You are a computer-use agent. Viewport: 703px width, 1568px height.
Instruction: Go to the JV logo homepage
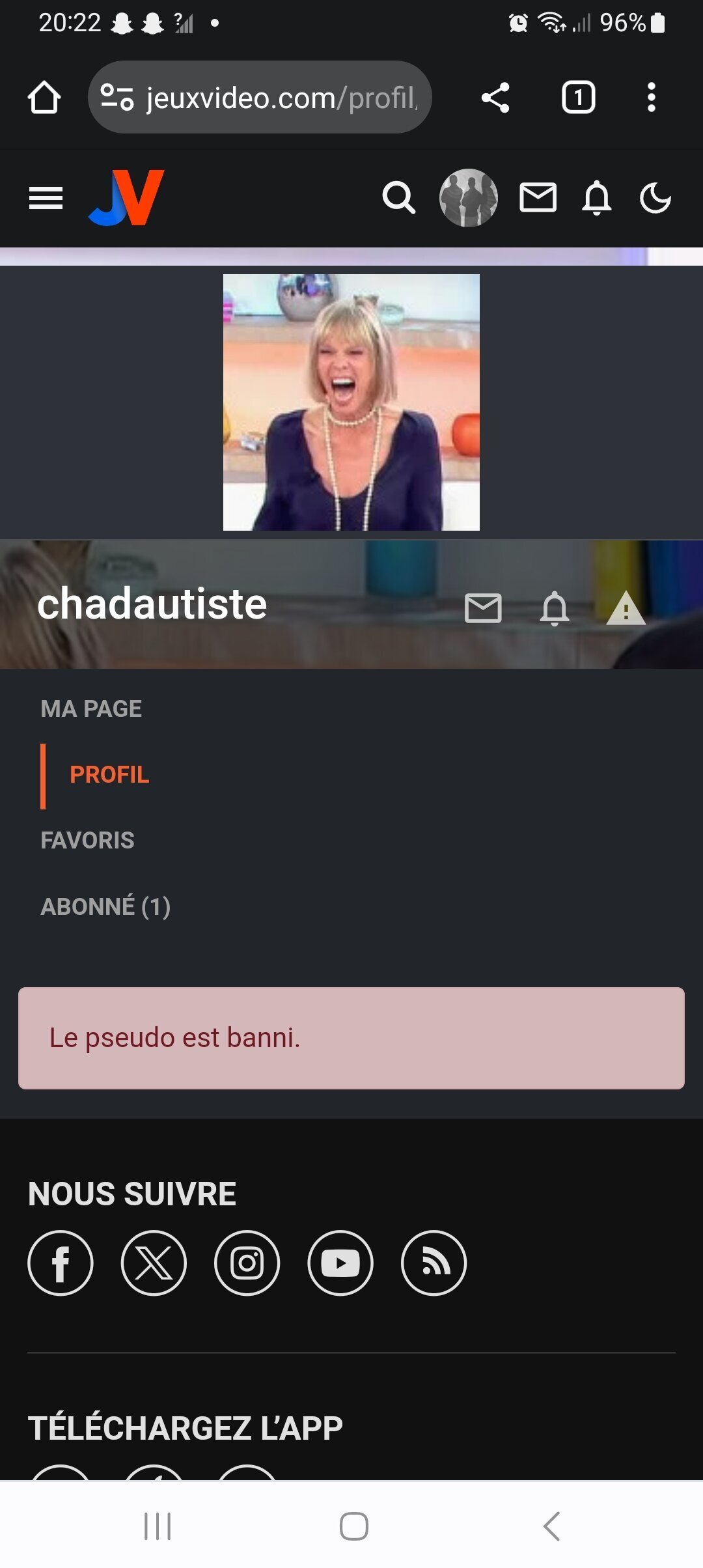click(x=126, y=197)
